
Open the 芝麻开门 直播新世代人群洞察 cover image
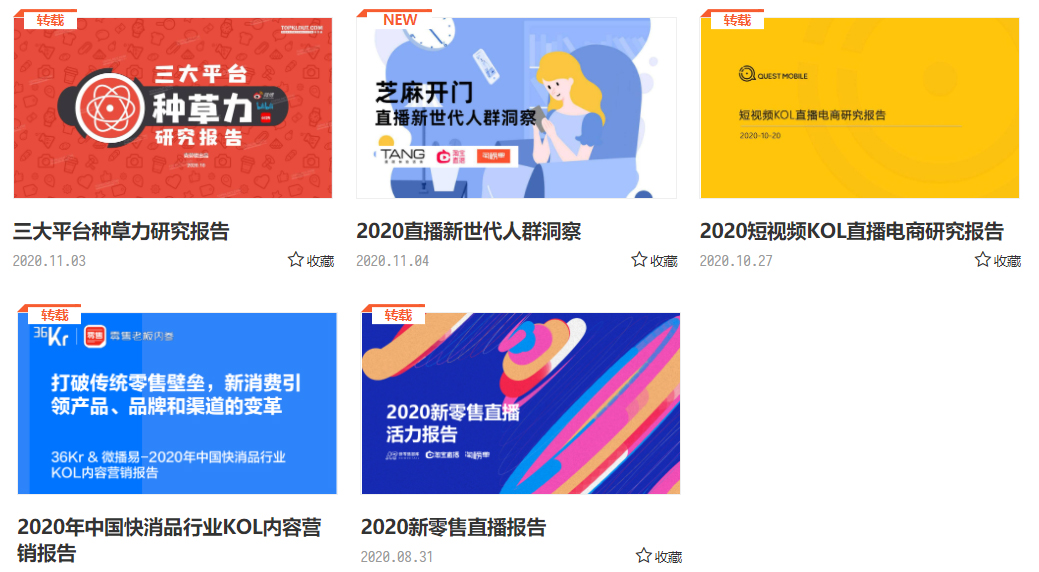[x=516, y=108]
